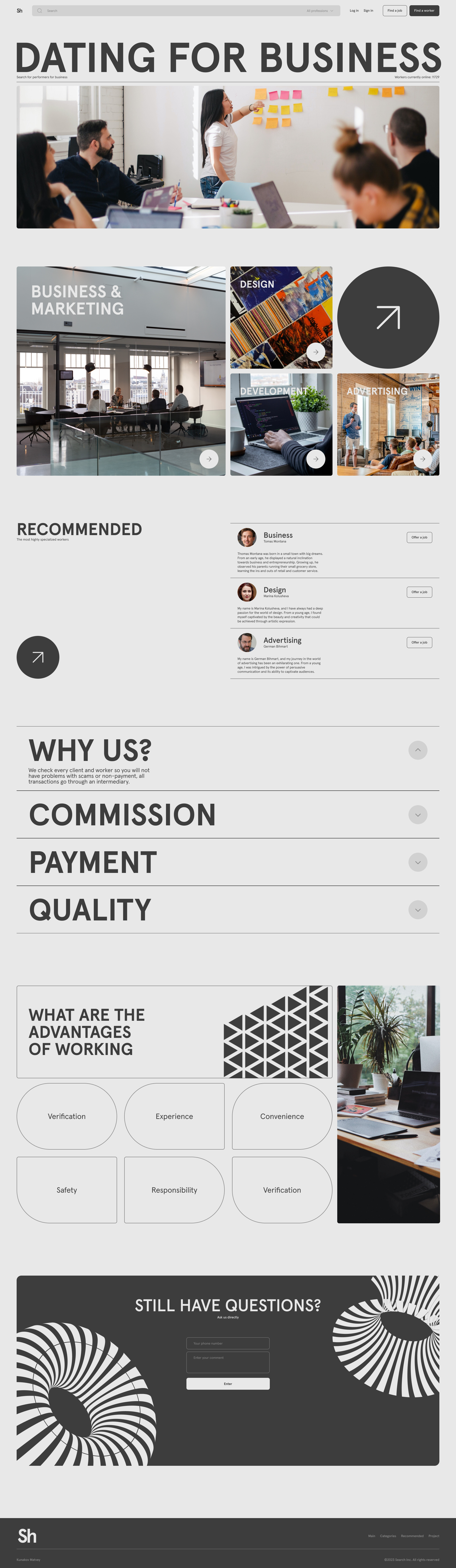Select the Find a worker button
The width and height of the screenshot is (456, 1568).
[x=424, y=11]
